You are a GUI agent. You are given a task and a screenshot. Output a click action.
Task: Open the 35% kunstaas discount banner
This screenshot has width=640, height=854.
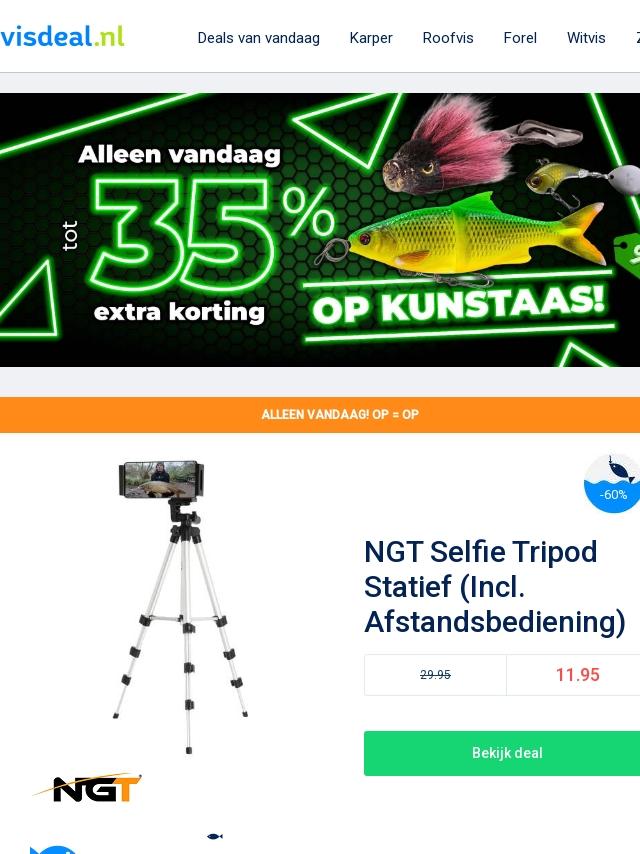tap(320, 230)
